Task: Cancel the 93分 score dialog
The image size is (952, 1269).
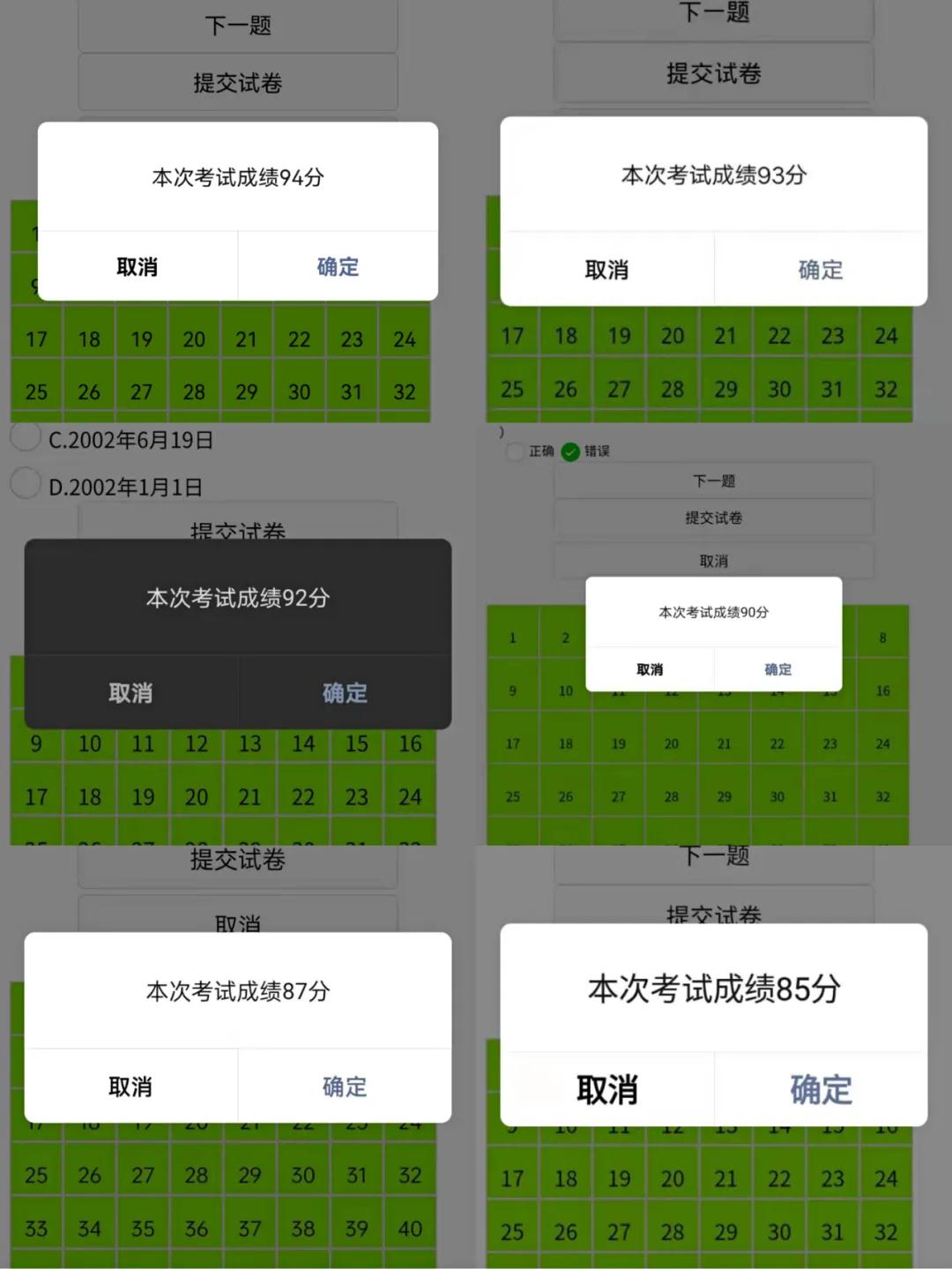Action: tap(608, 270)
